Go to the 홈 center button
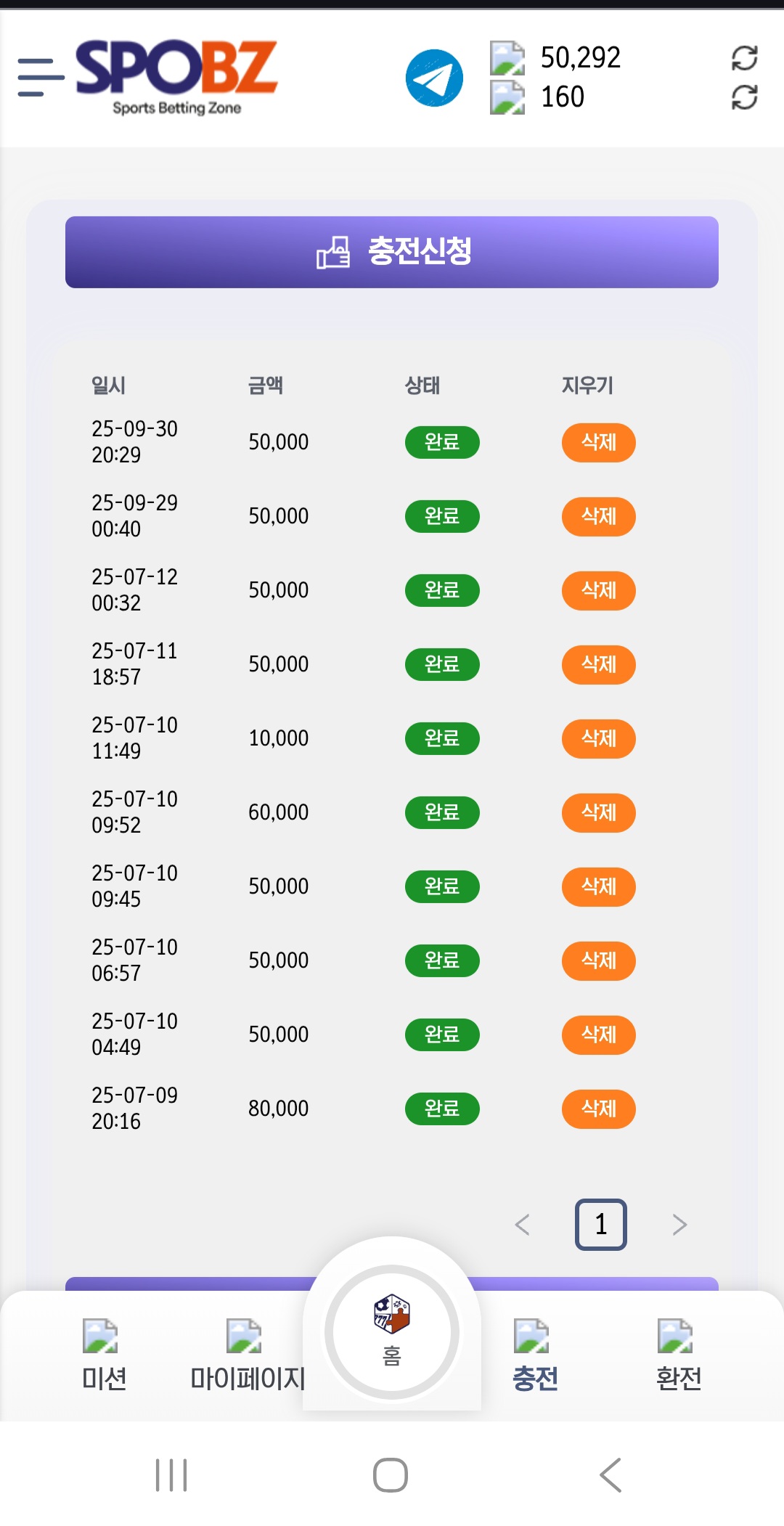The width and height of the screenshot is (784, 1526). point(392,1331)
